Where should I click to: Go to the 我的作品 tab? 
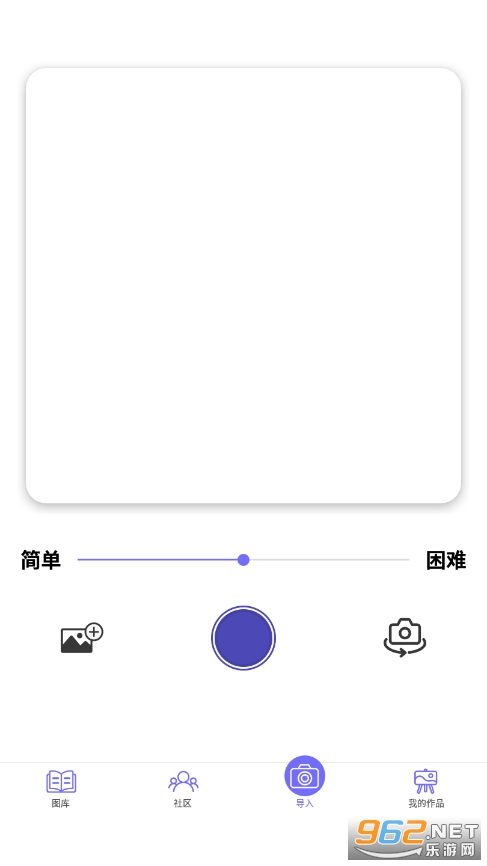coord(426,789)
